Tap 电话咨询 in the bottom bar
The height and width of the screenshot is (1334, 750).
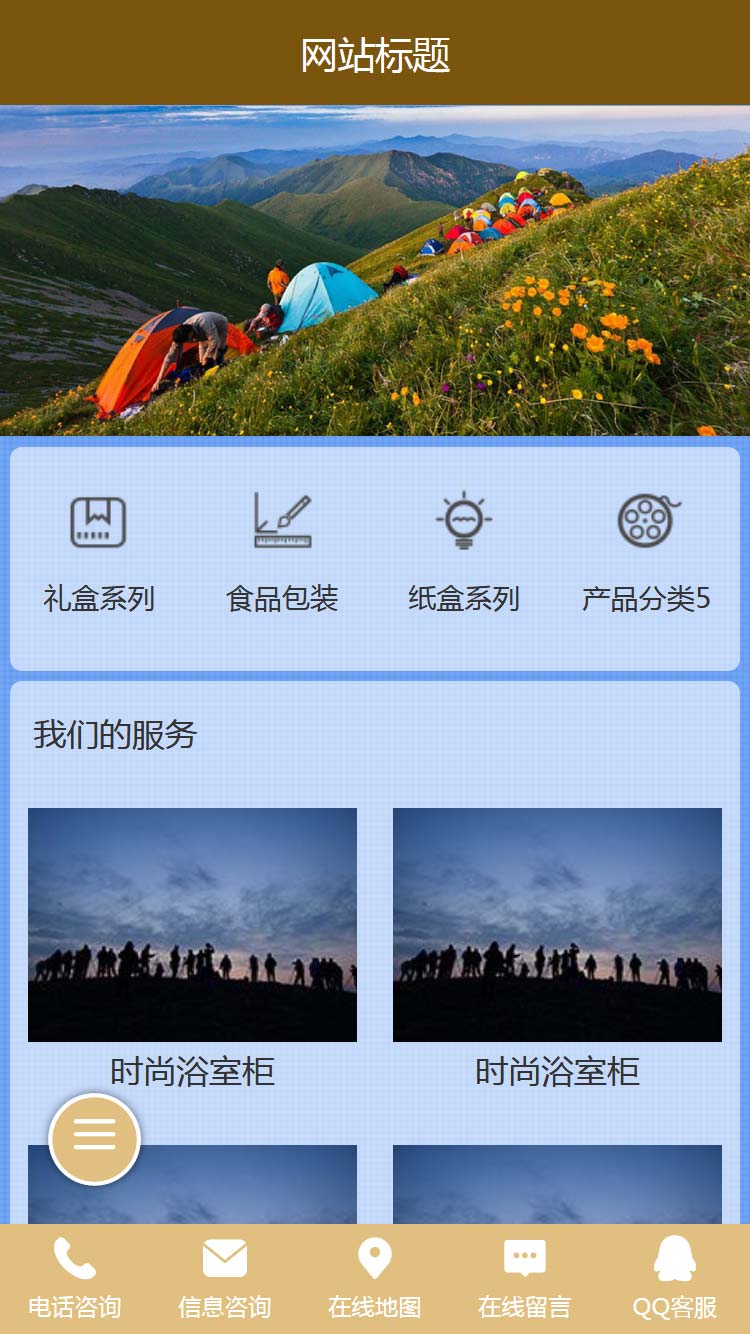coord(75,1279)
